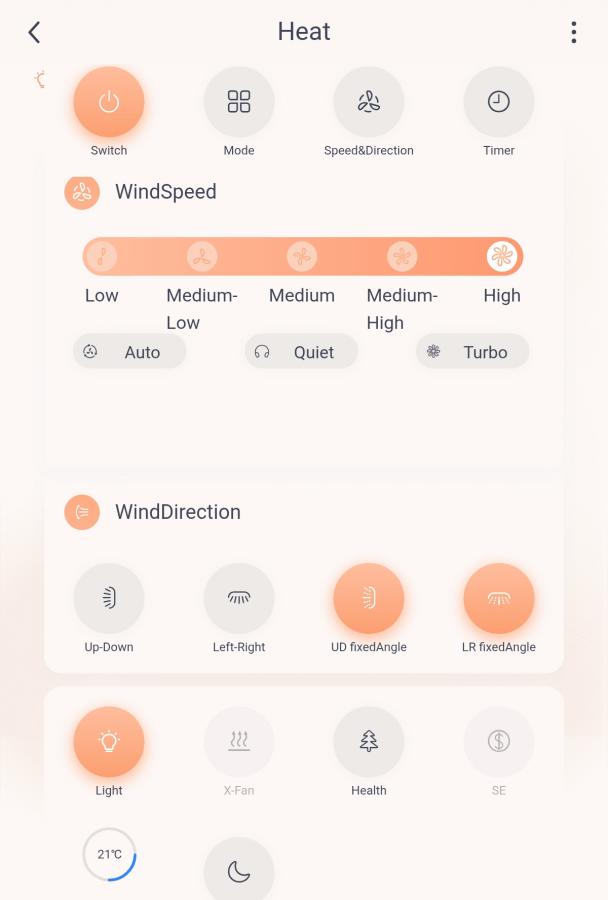The width and height of the screenshot is (608, 900).
Task: Tap UD fixedAngle direction
Action: point(369,598)
